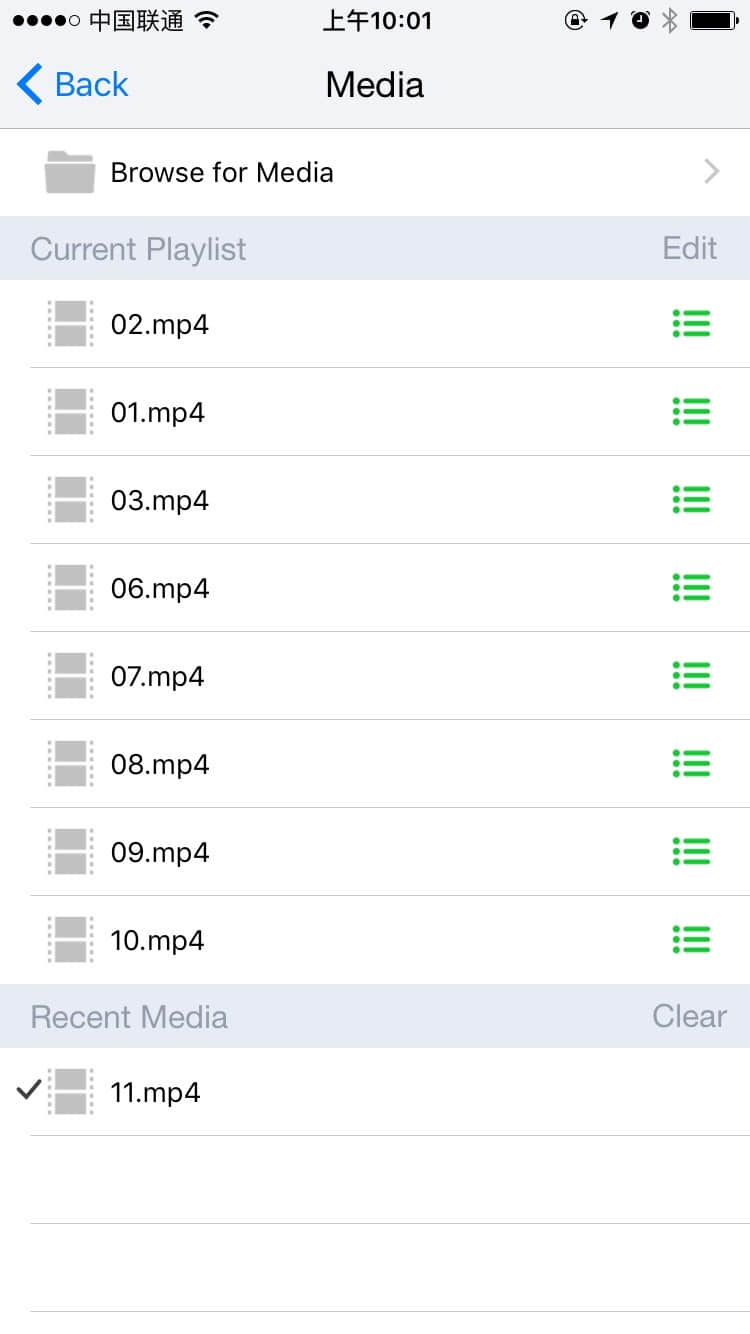The image size is (750, 1334).
Task: Choose 06.mp4 from the playlist
Action: click(375, 588)
